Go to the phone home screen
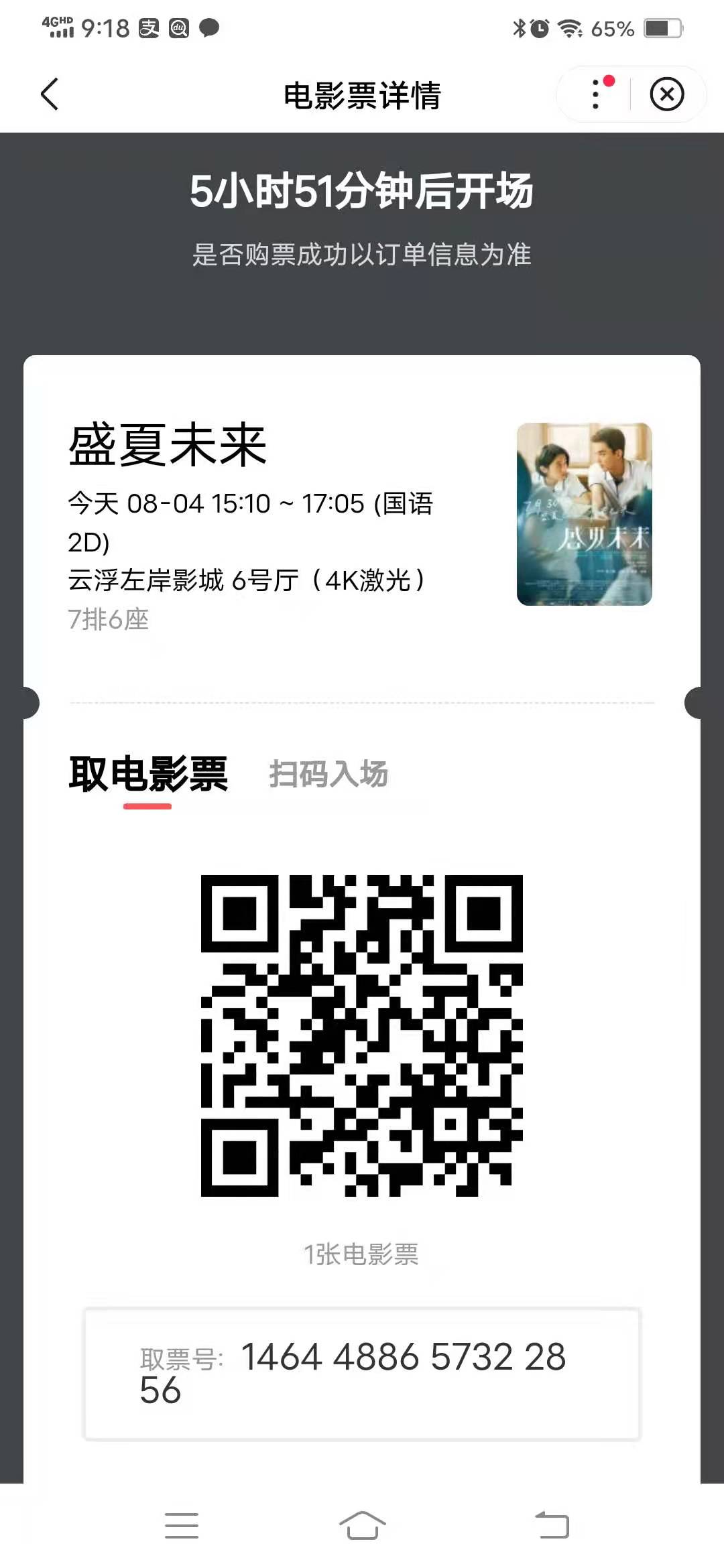 pyautogui.click(x=362, y=1525)
